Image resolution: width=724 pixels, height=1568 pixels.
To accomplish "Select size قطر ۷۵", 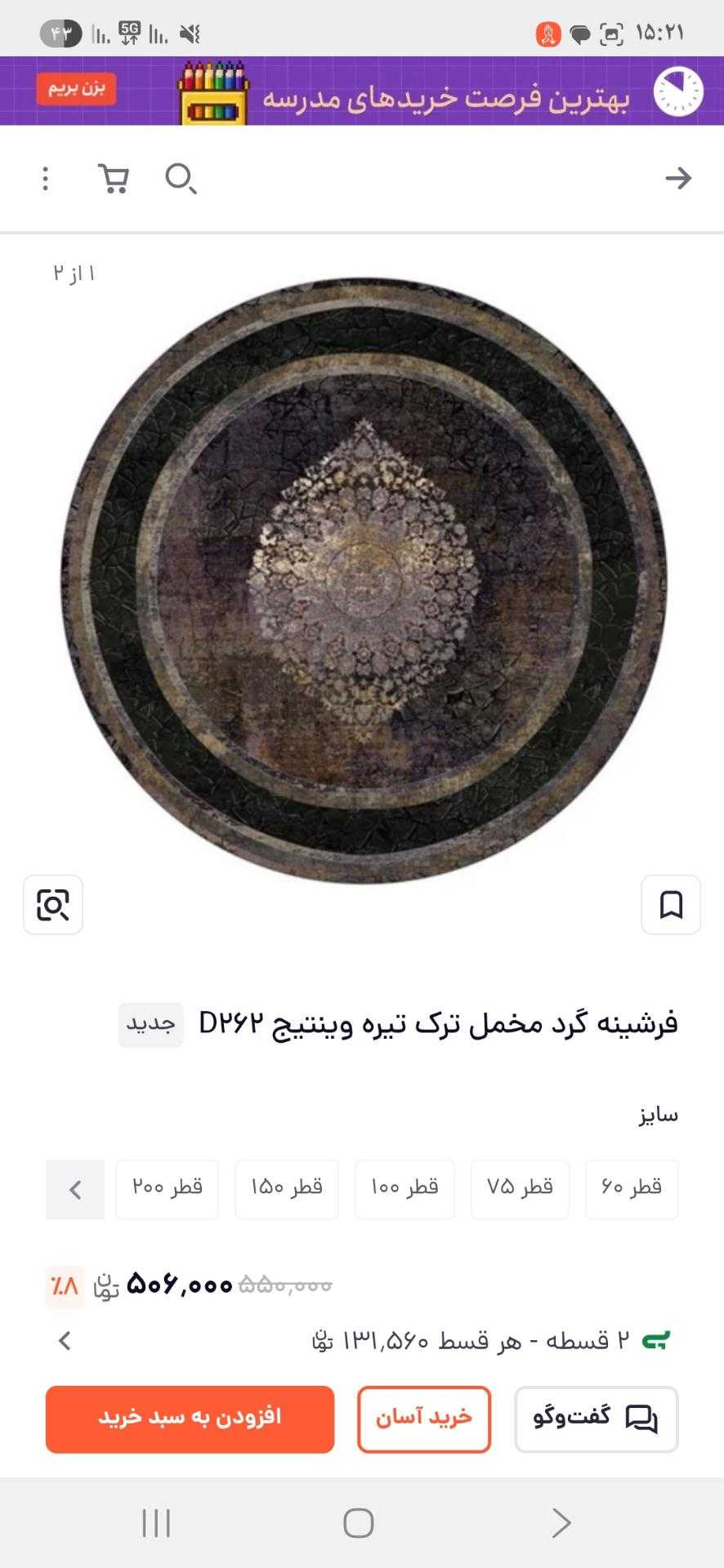I will click(520, 1189).
